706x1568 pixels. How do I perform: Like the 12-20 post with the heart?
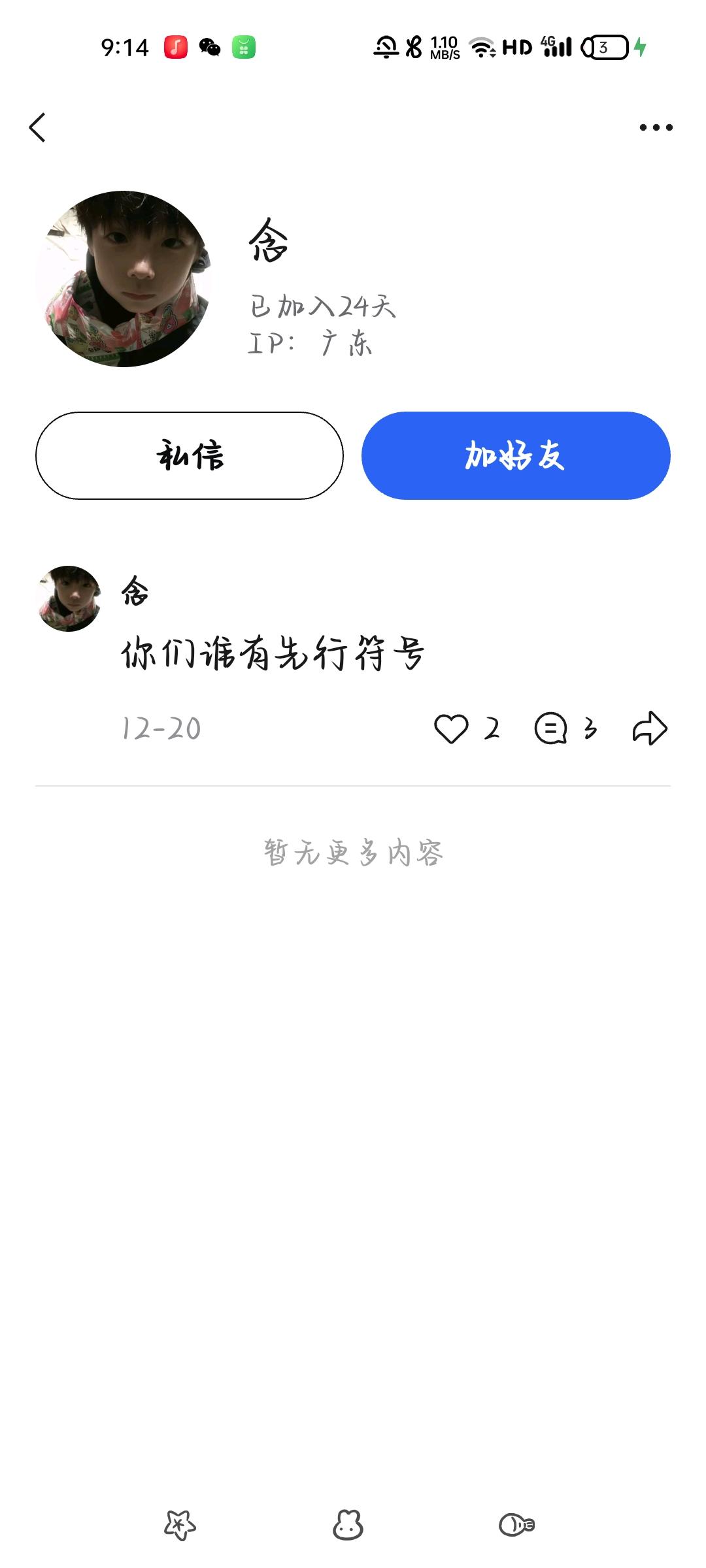451,728
